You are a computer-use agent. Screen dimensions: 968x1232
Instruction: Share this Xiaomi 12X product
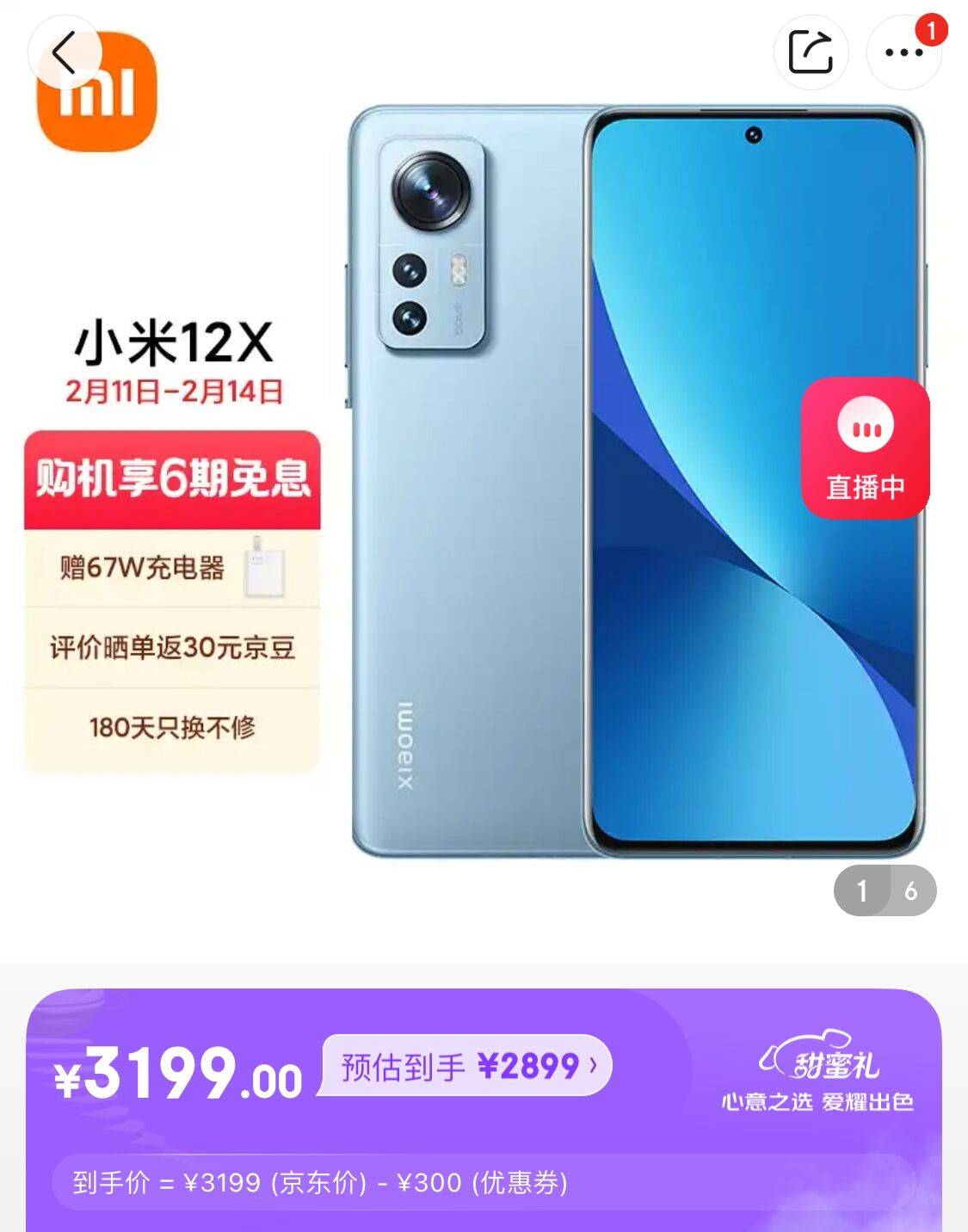coord(811,52)
